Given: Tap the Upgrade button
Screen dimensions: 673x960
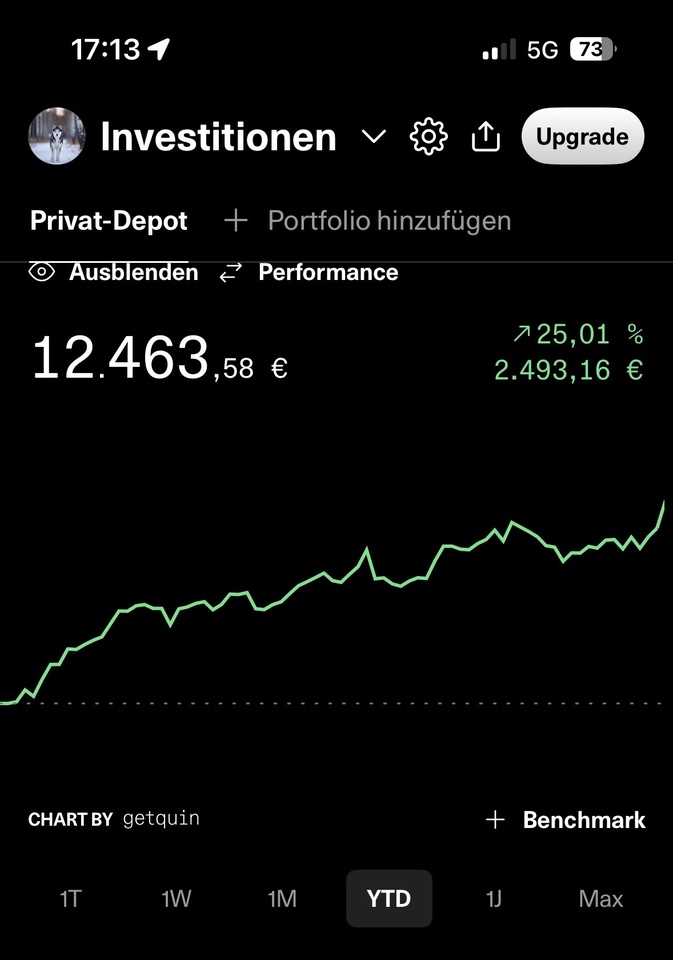Looking at the screenshot, I should coord(582,137).
